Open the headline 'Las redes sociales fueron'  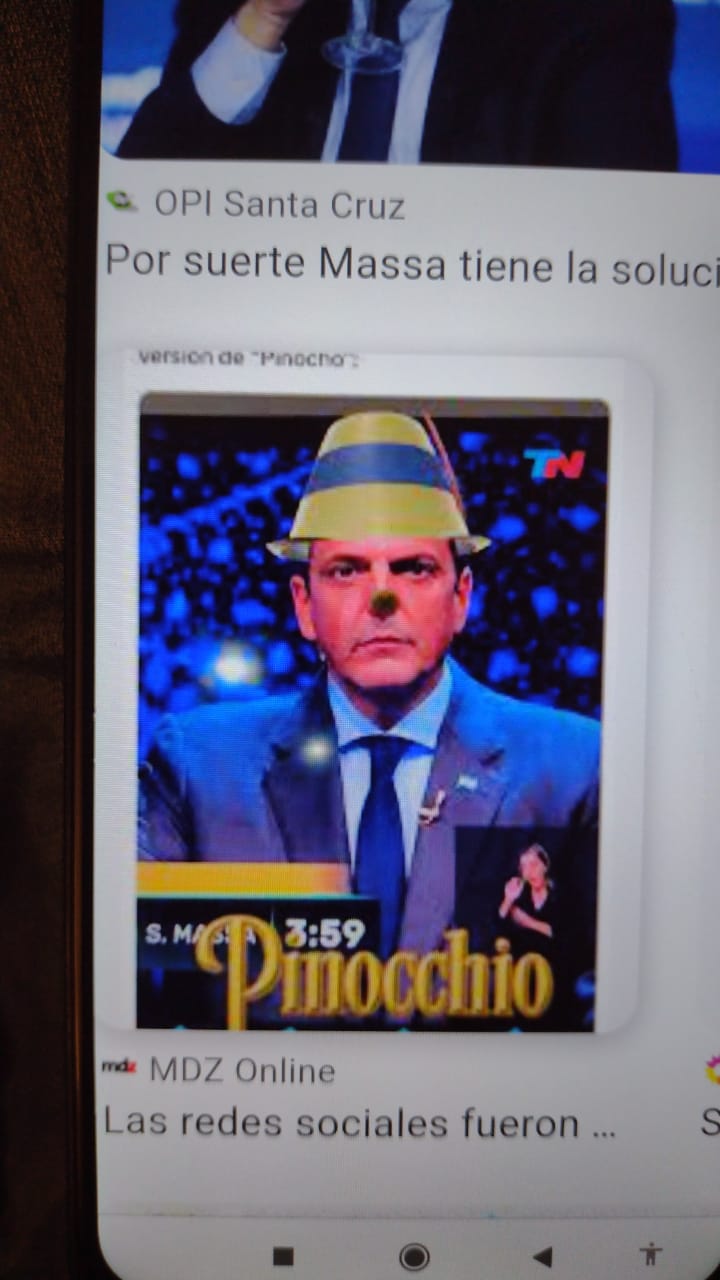[358, 1122]
